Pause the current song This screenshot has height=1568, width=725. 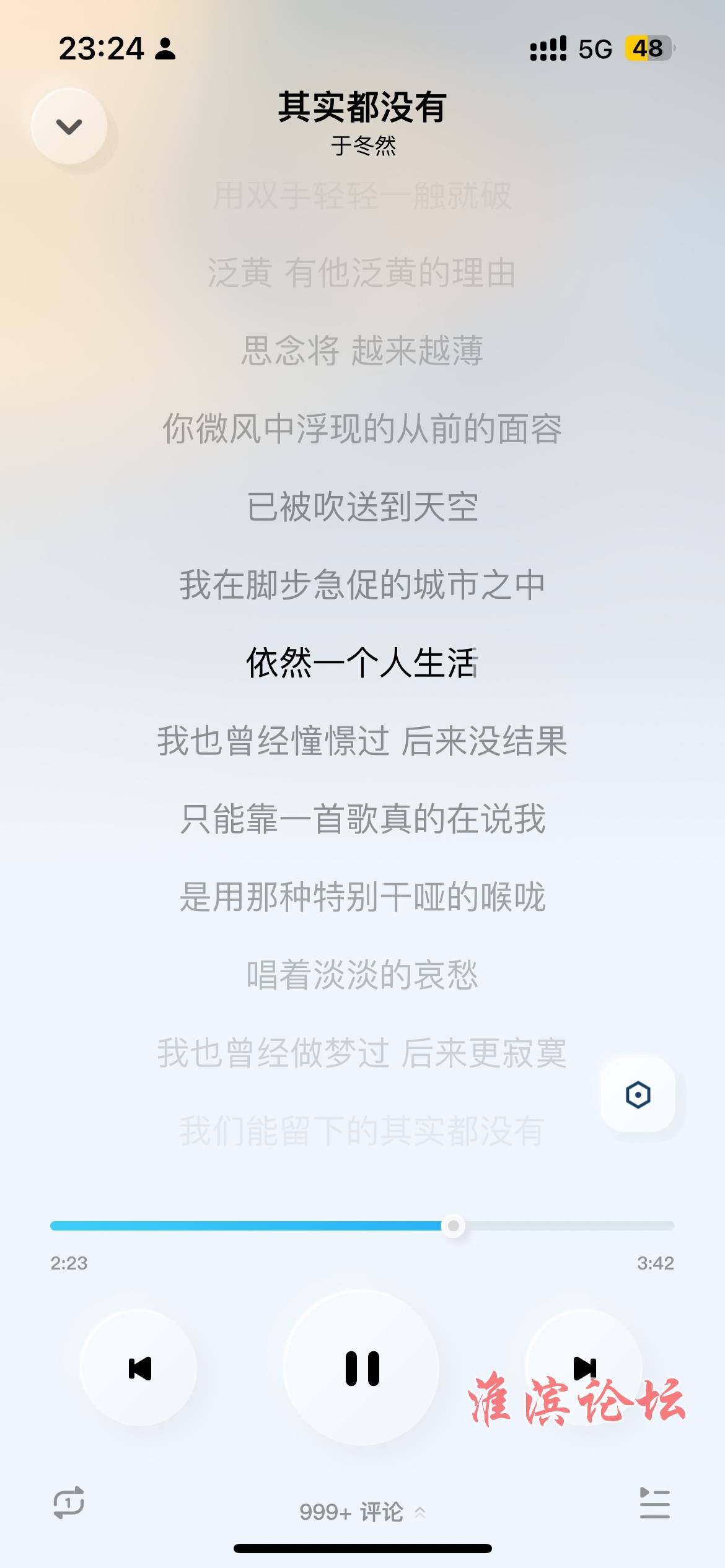click(x=362, y=1368)
